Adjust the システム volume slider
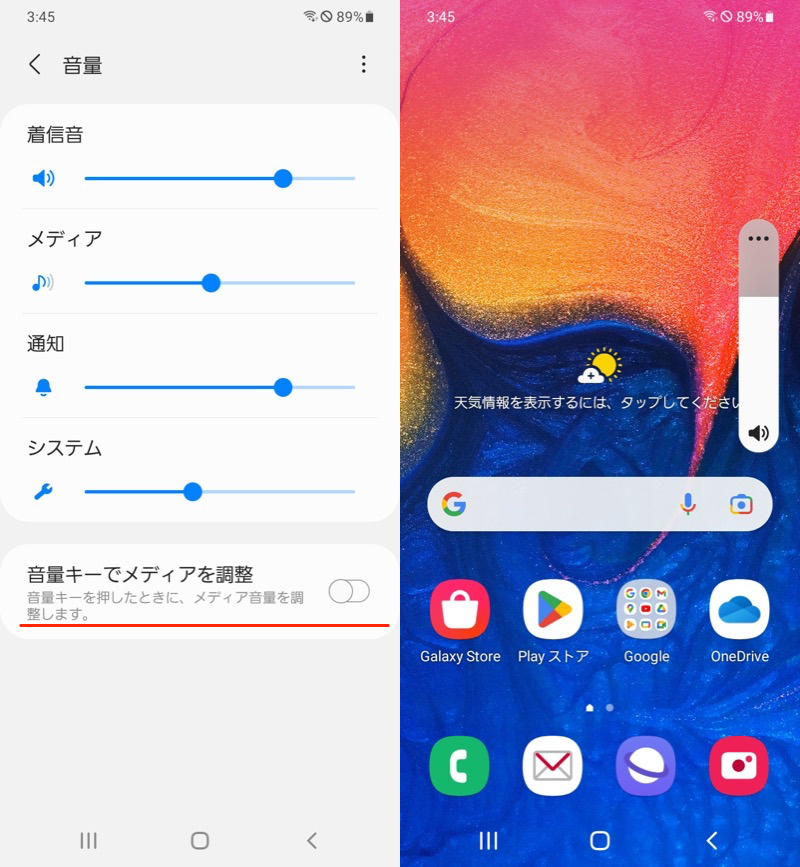This screenshot has width=800, height=867. (x=193, y=492)
